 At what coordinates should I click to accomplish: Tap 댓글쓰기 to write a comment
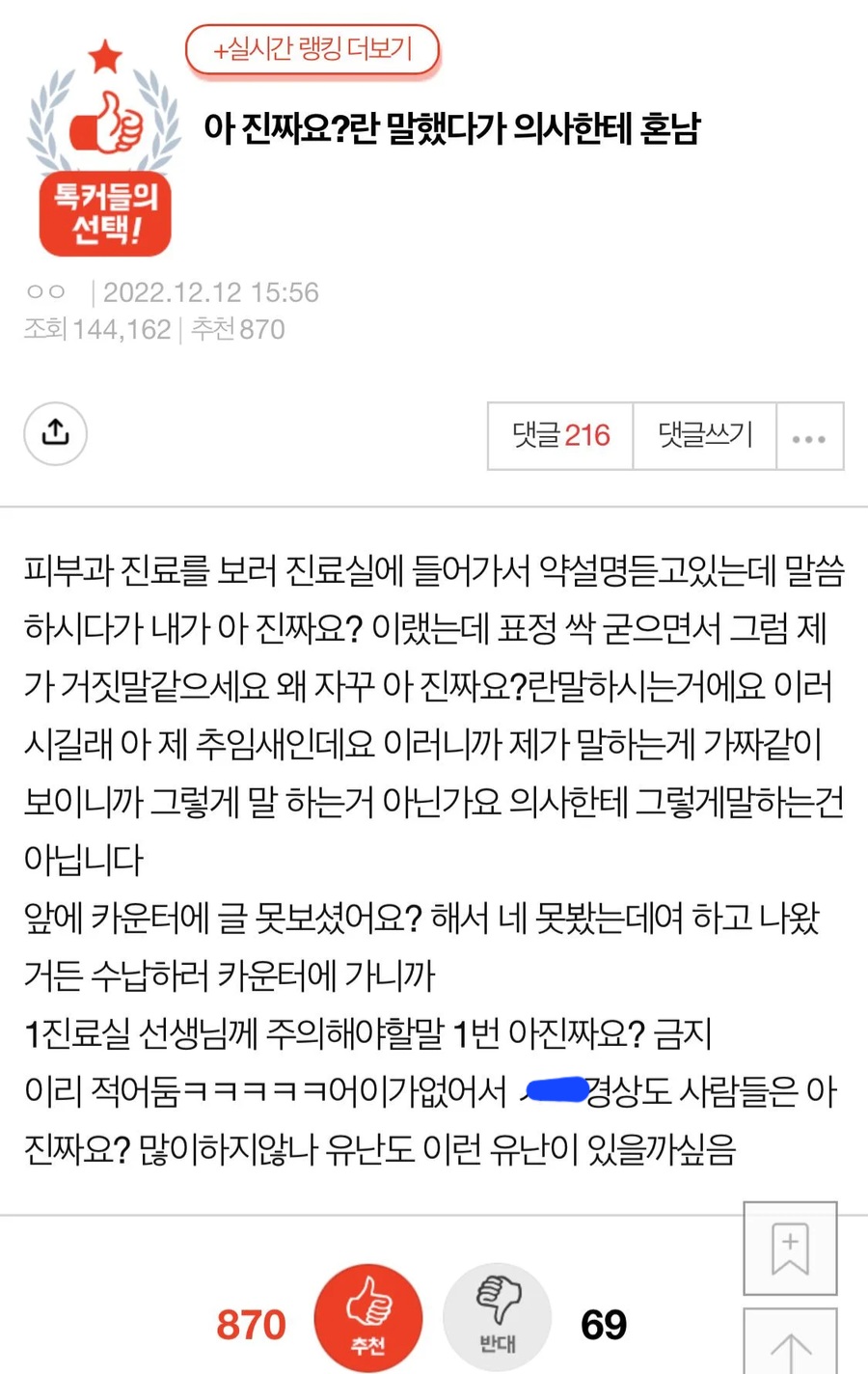point(705,436)
